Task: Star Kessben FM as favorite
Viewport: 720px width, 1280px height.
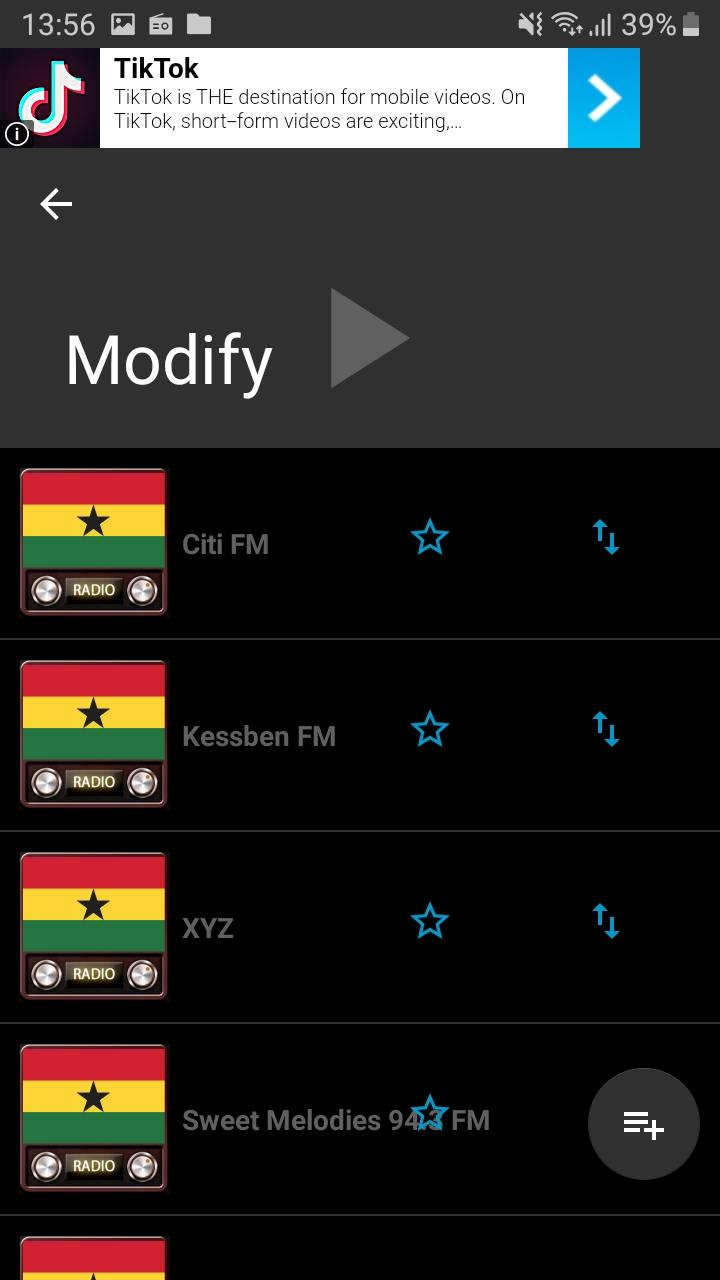Action: 430,730
